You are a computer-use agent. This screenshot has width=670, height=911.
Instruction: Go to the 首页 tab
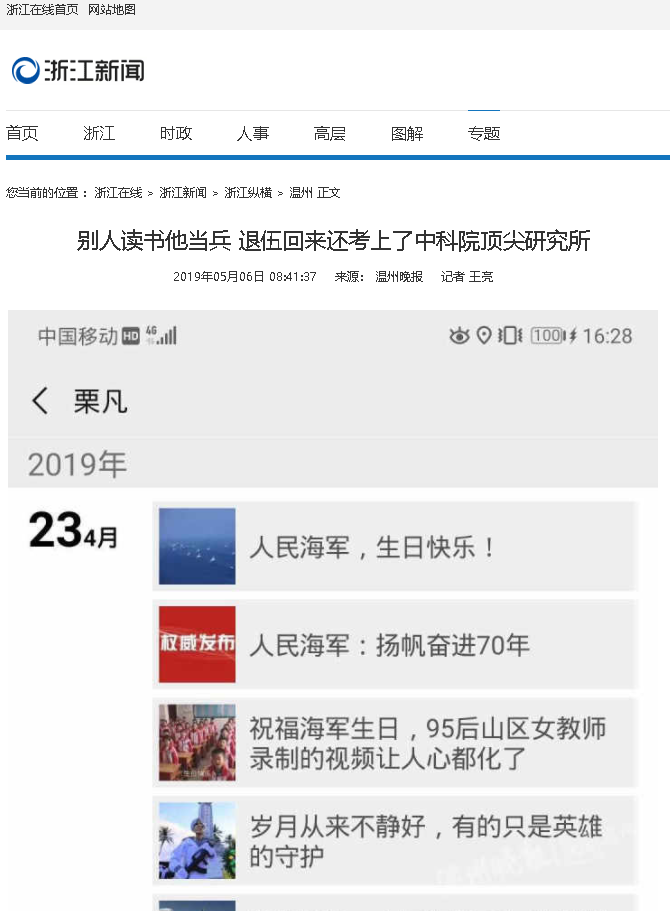point(22,134)
